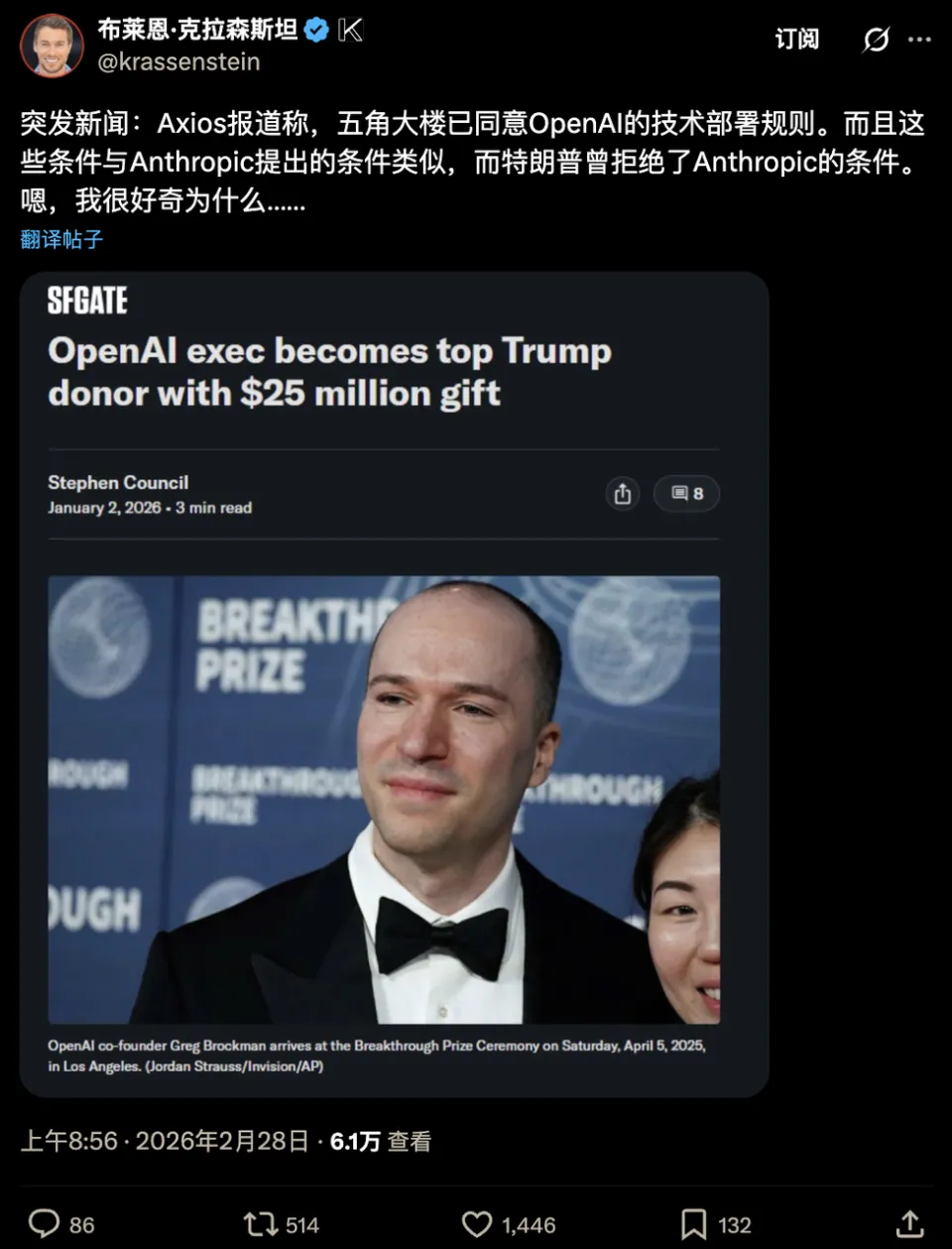Repost this post with 514 reposts
The image size is (952, 1249).
tap(261, 1223)
